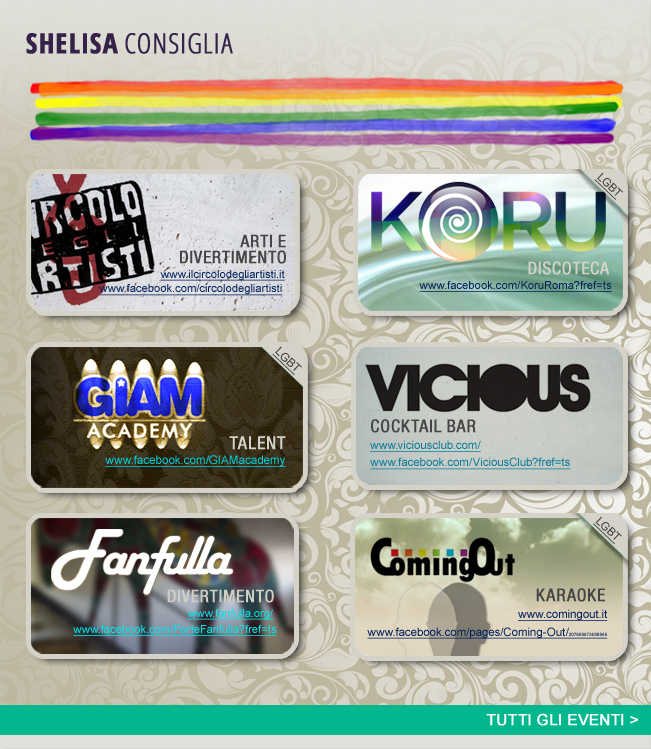Visit the www.fanfulla.org link
651x749 pixels.
230,613
